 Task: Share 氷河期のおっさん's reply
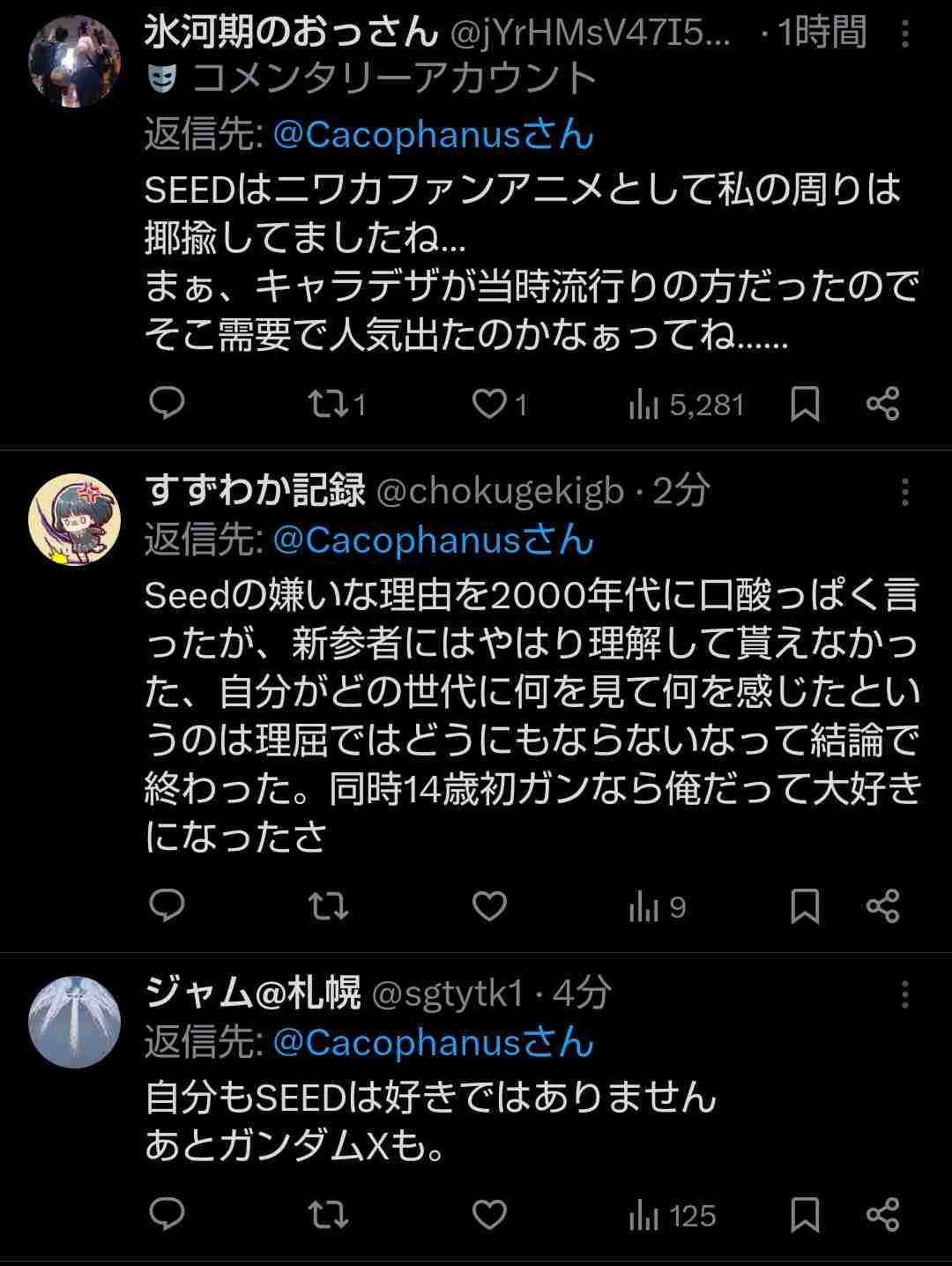point(882,405)
